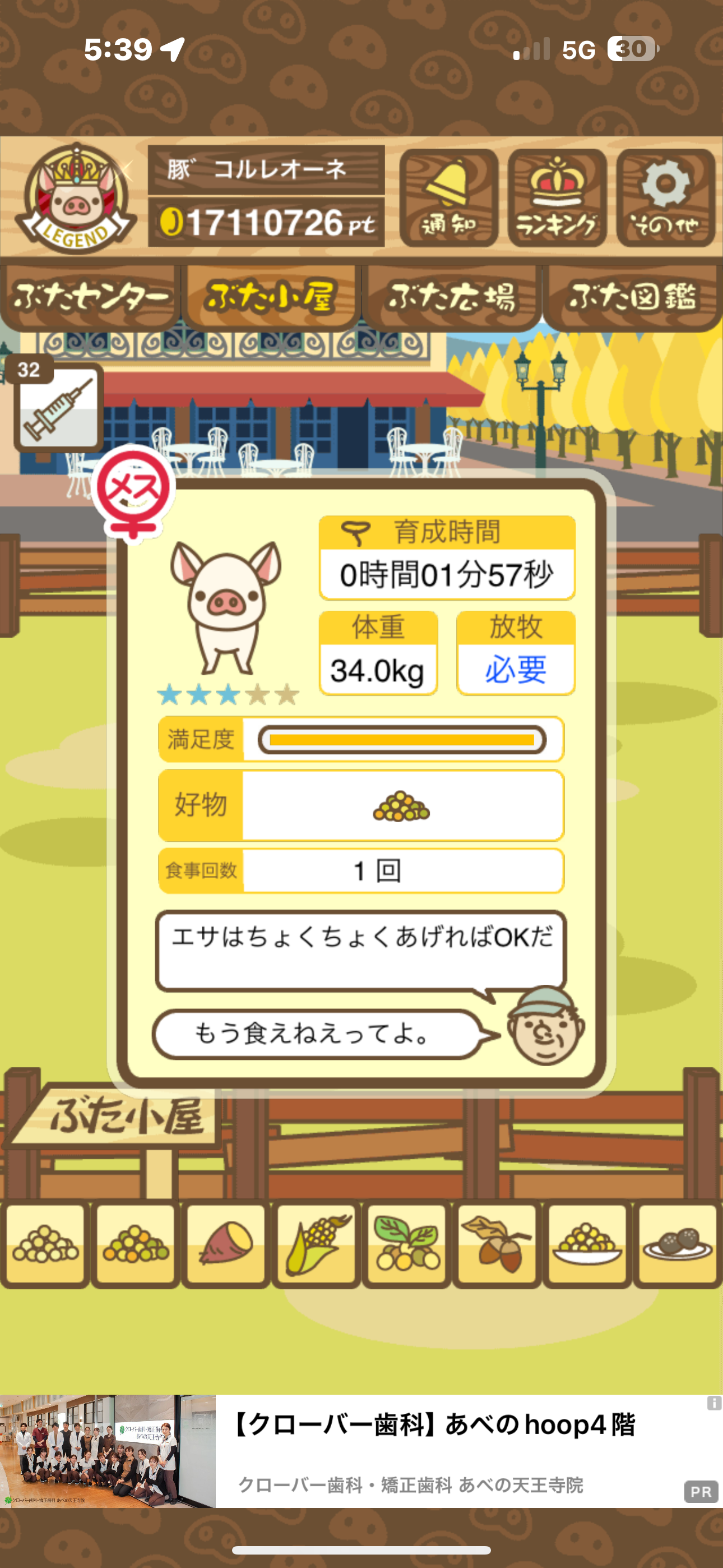The height and width of the screenshot is (1568, 723).
Task: Pick the plate of yellow feed
Action: [x=587, y=1244]
